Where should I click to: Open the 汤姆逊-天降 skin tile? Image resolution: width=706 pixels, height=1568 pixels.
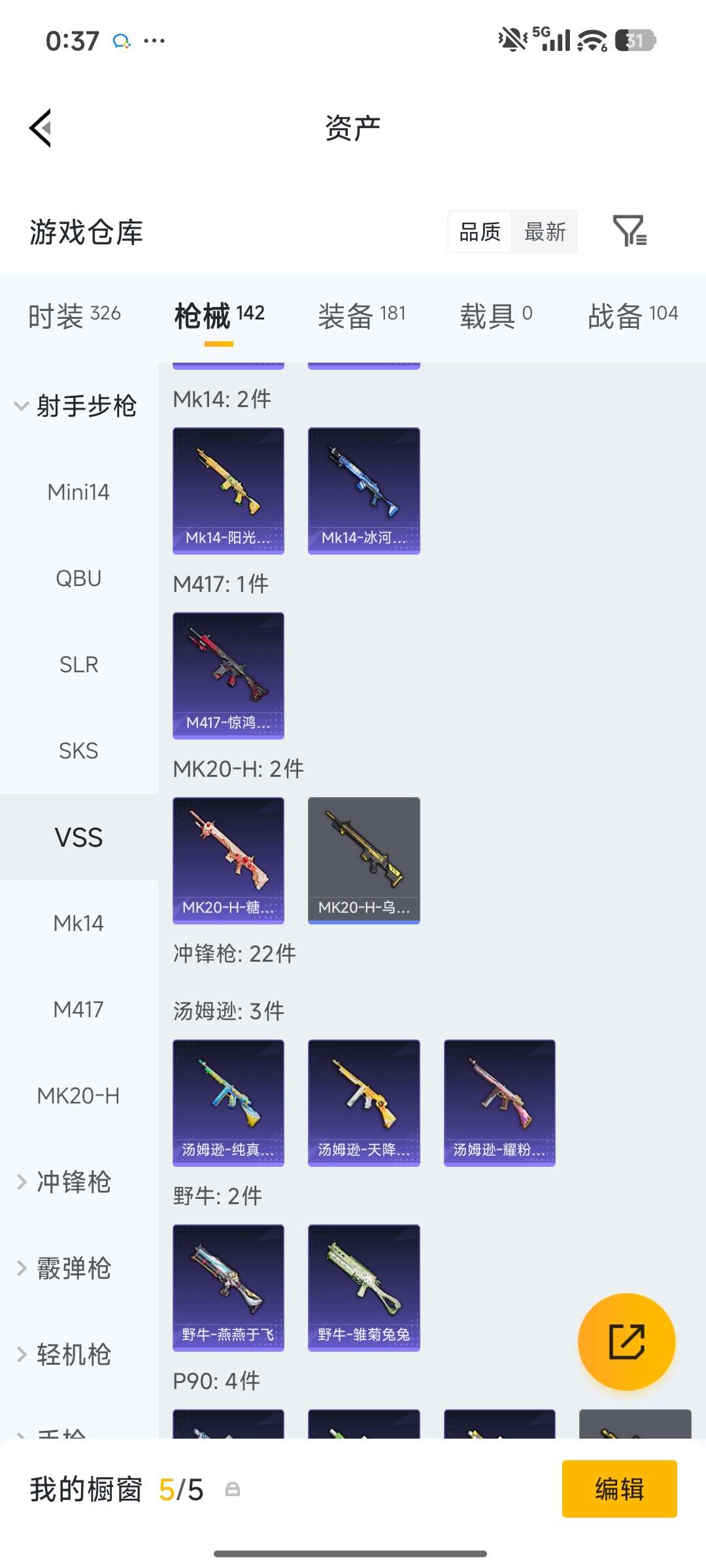coord(363,1102)
